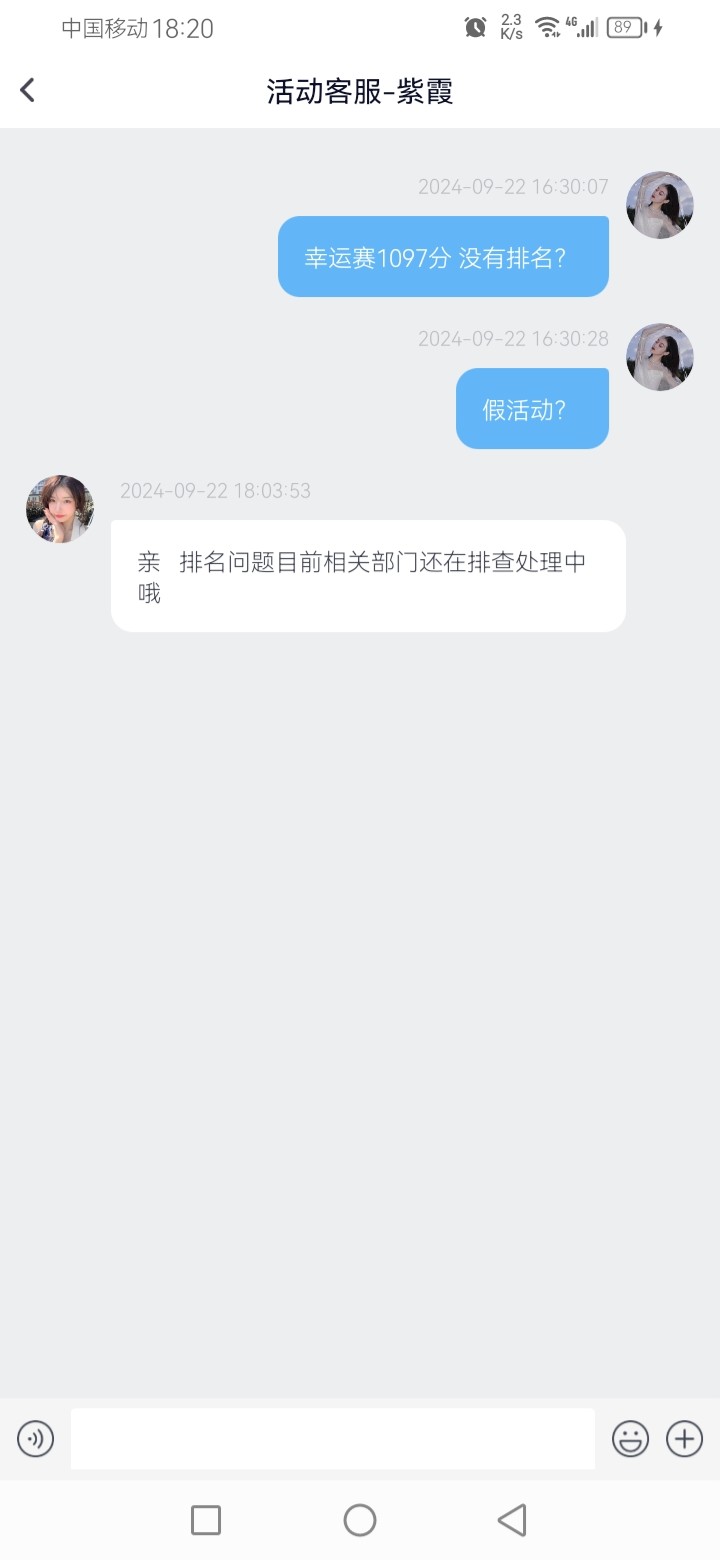Tap the system home button
The width and height of the screenshot is (720, 1560).
360,1520
